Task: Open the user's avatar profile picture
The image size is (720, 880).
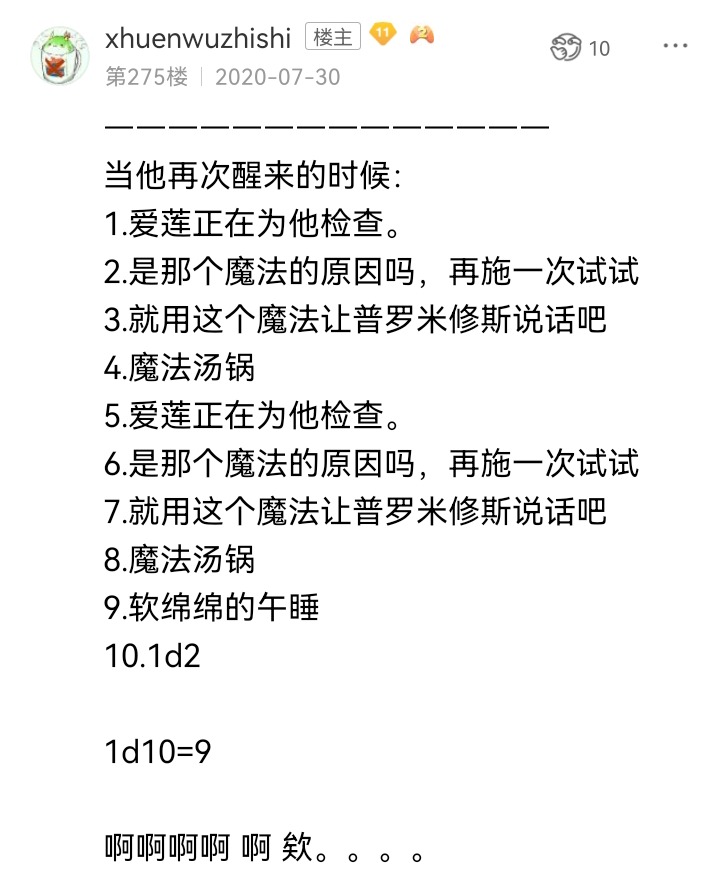Action: [x=60, y=55]
